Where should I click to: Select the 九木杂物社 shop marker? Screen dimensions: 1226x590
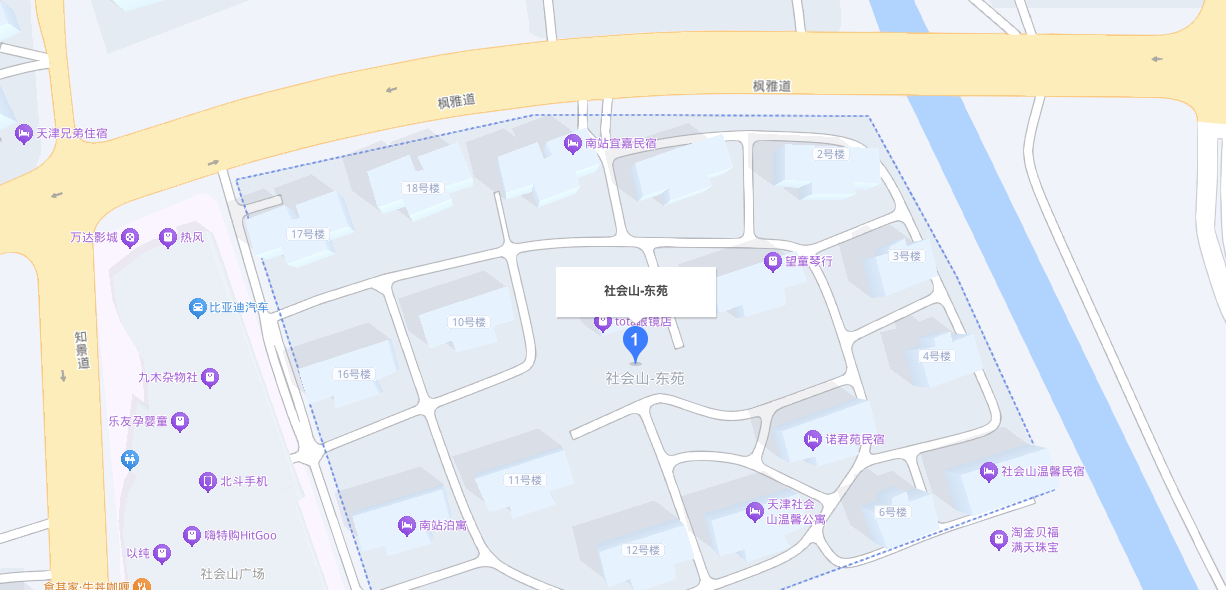(210, 378)
